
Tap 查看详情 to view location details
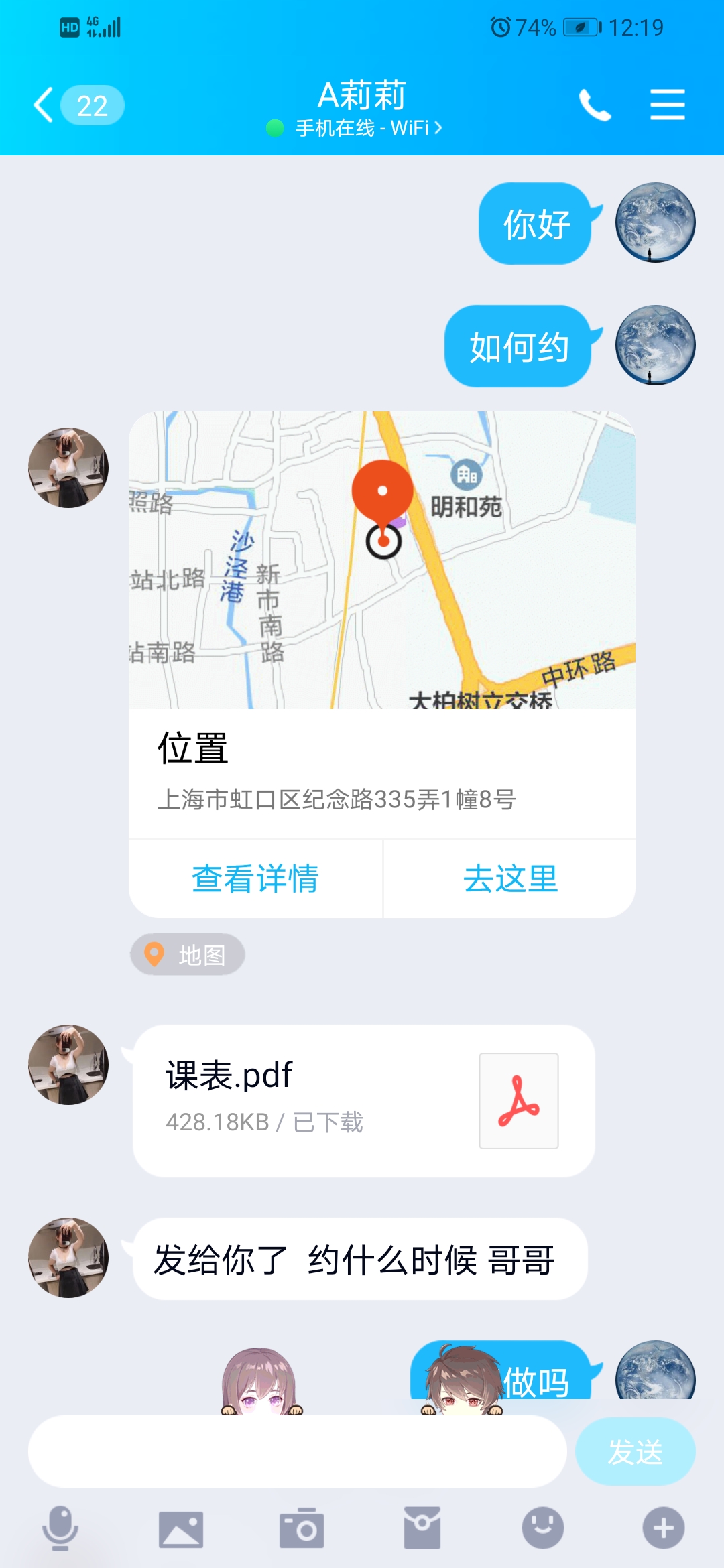pos(255,878)
